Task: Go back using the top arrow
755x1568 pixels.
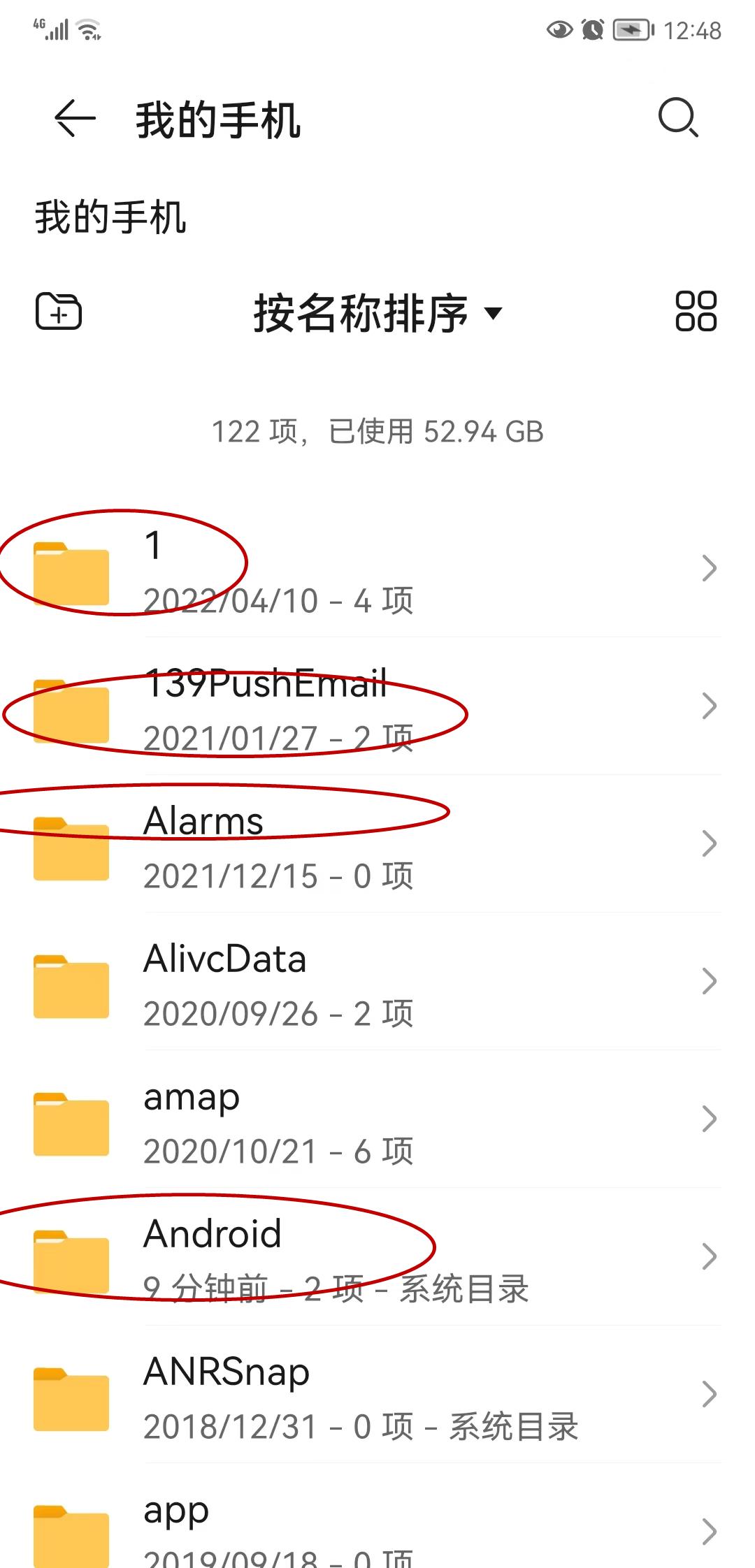Action: click(x=74, y=118)
